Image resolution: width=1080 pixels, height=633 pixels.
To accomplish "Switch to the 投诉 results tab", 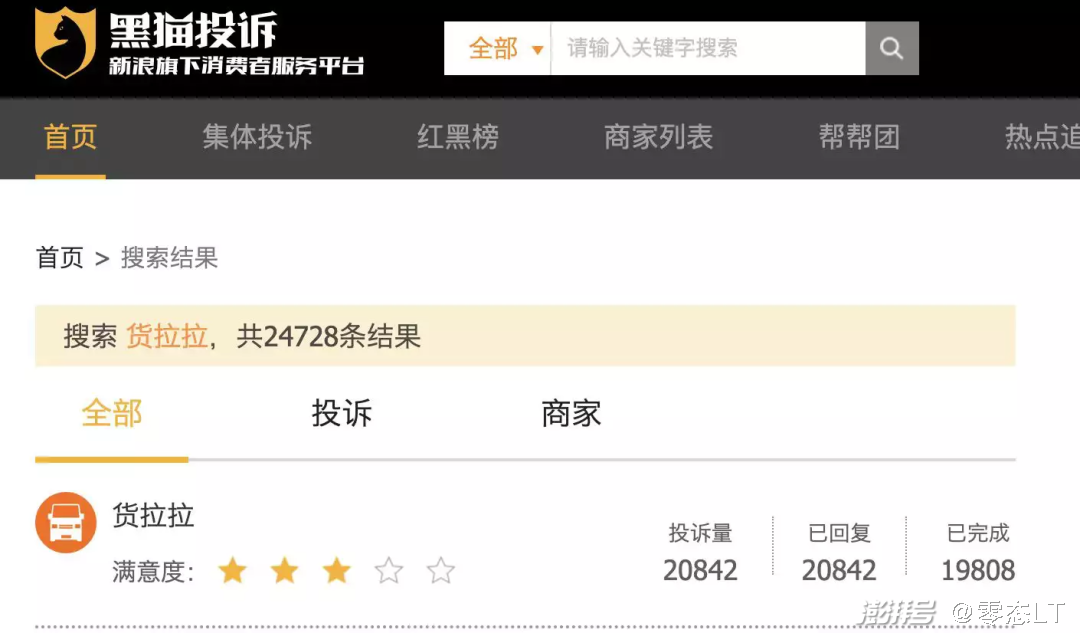I will pyautogui.click(x=342, y=414).
